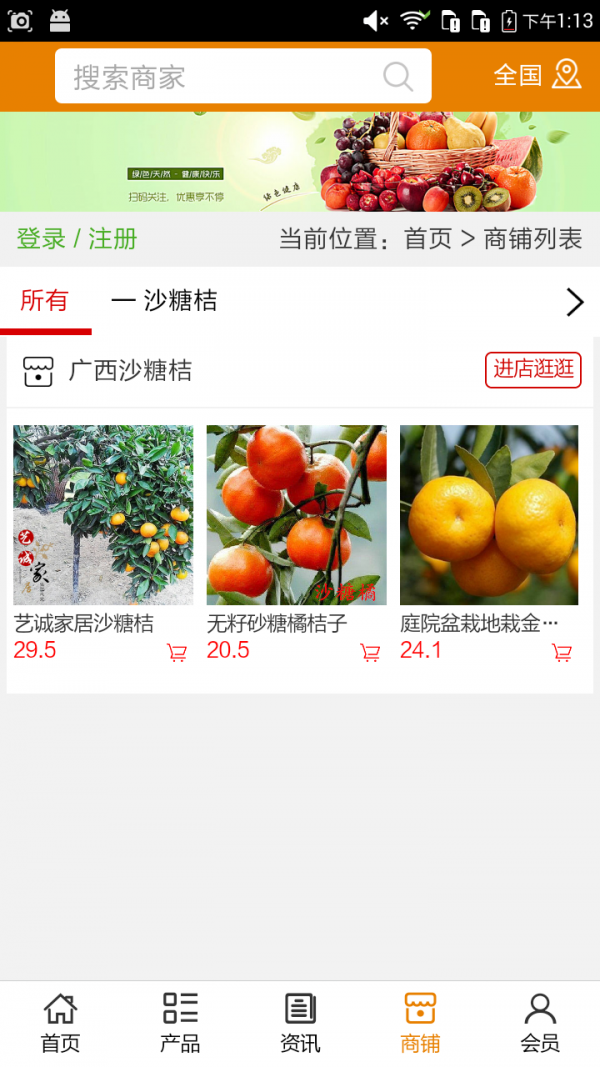Open 登录 / 注册 login link
This screenshot has height=1067, width=600.
77,239
